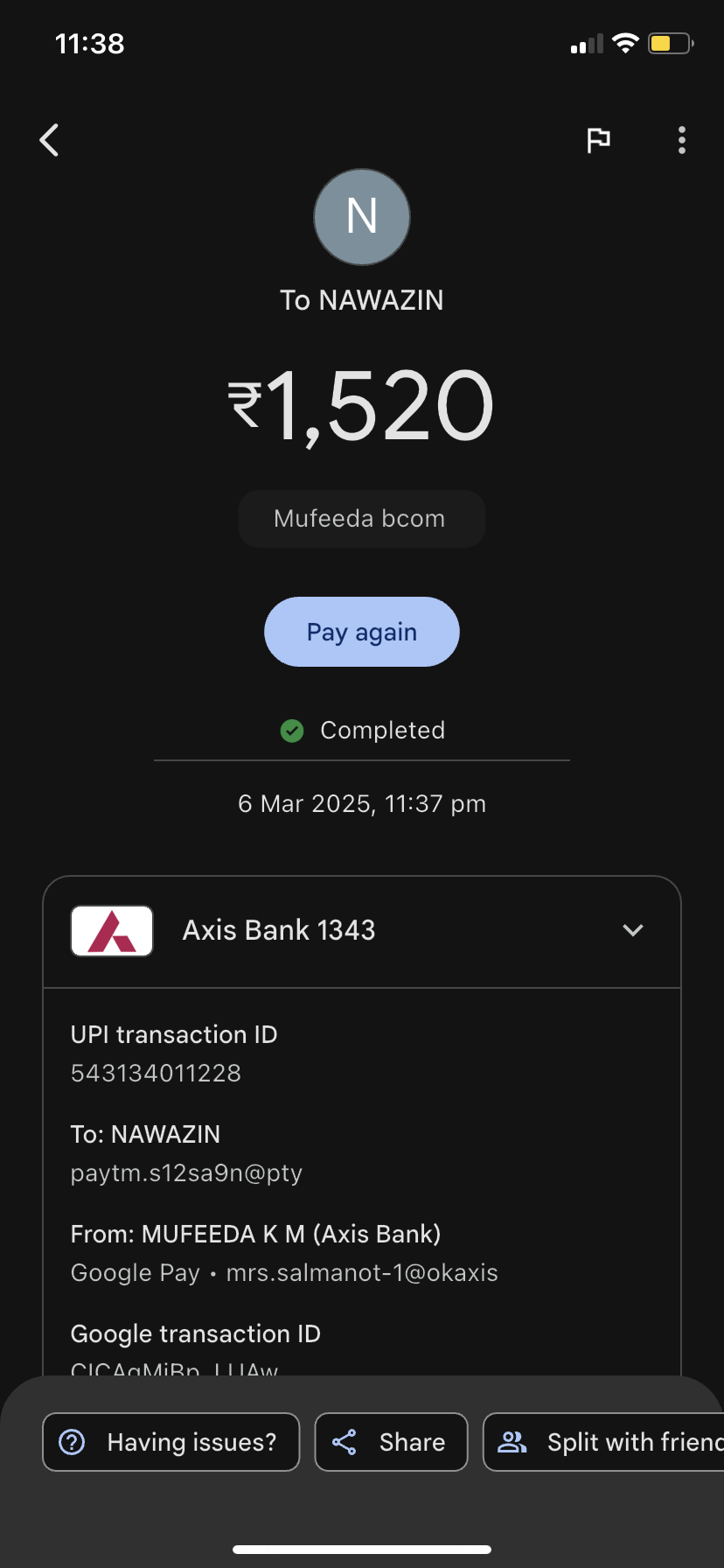Viewport: 724px width, 1568px height.
Task: Open the three-dot overflow menu
Action: [x=682, y=140]
